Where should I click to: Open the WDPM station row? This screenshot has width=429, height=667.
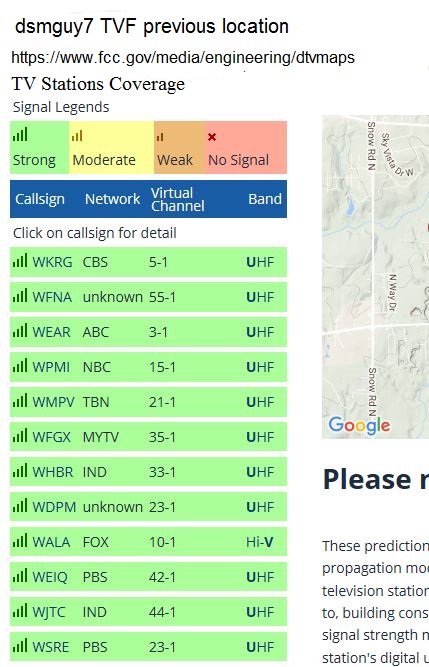click(x=148, y=507)
